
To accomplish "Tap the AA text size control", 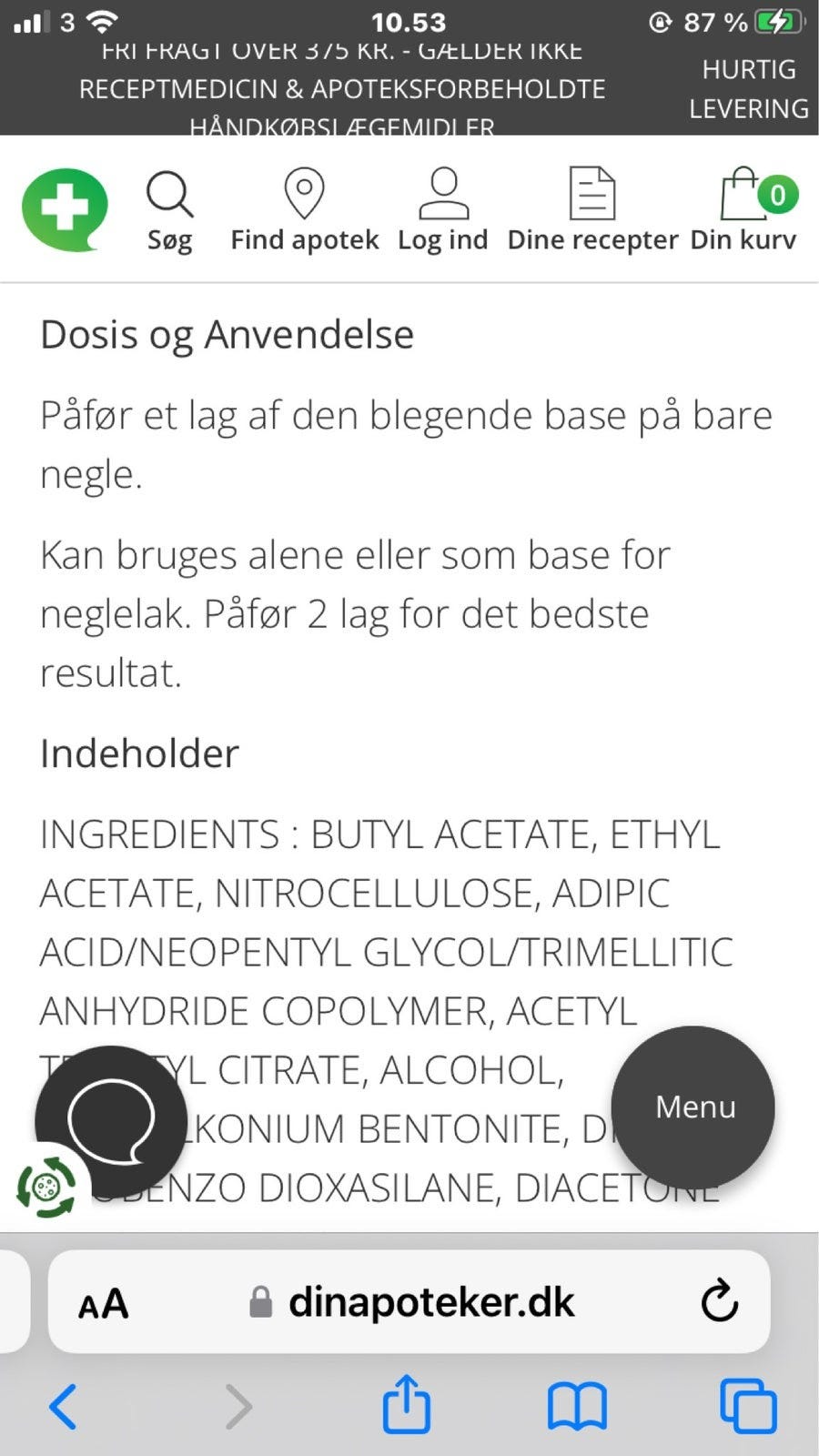I will [103, 1301].
